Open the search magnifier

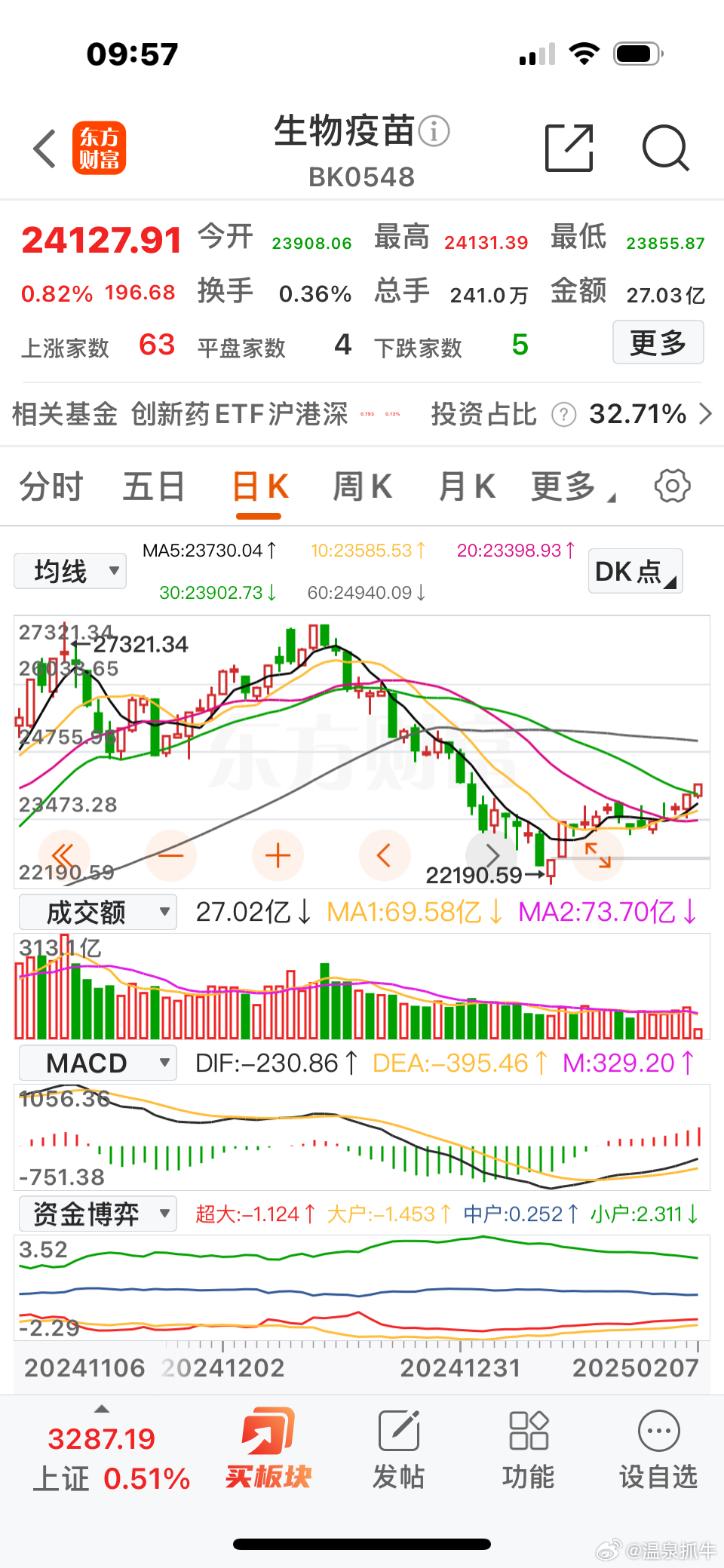pyautogui.click(x=665, y=148)
